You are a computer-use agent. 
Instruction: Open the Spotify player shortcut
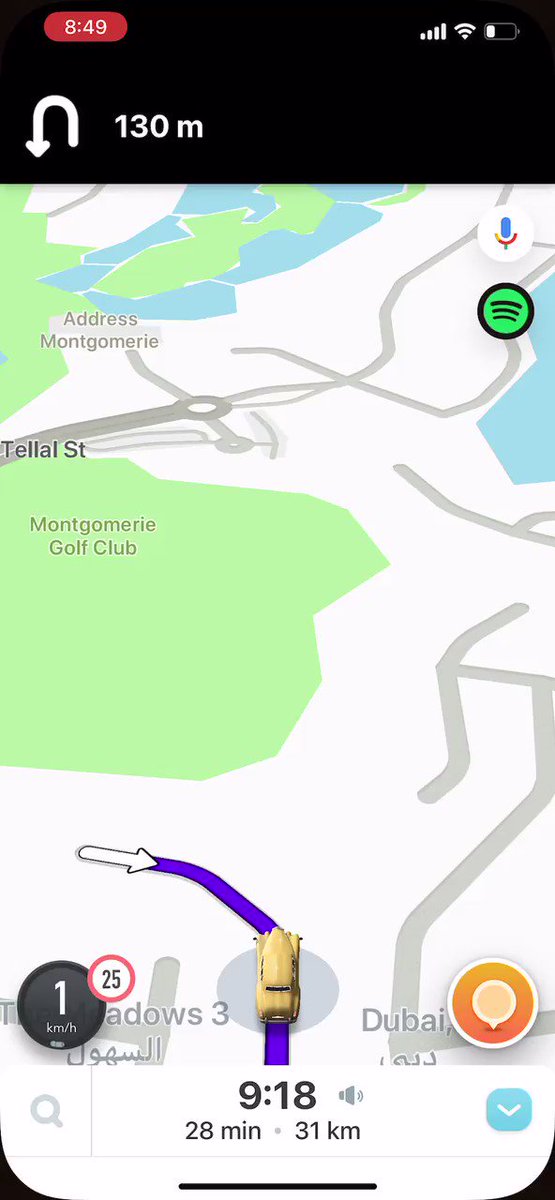coord(506,311)
